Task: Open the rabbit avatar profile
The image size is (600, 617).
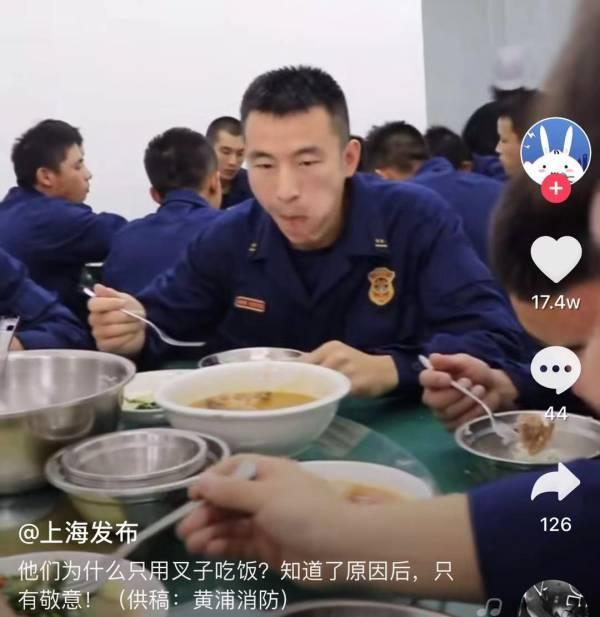Action: pos(555,151)
